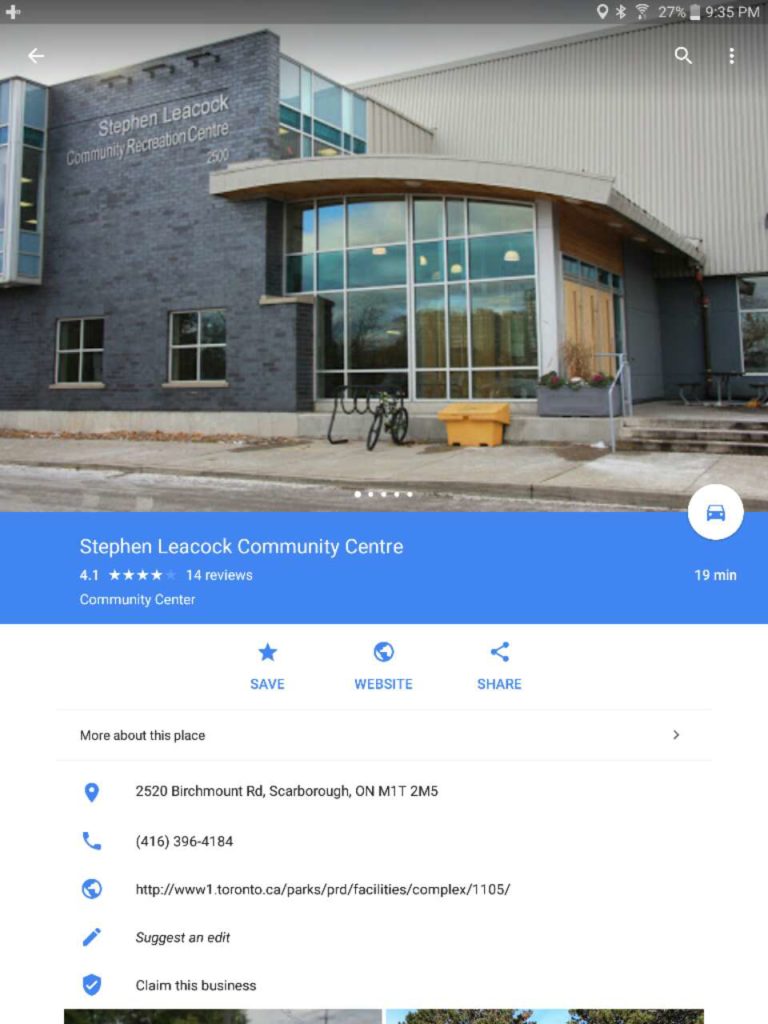Start driving directions with car button
The height and width of the screenshot is (1024, 768).
pyautogui.click(x=716, y=512)
